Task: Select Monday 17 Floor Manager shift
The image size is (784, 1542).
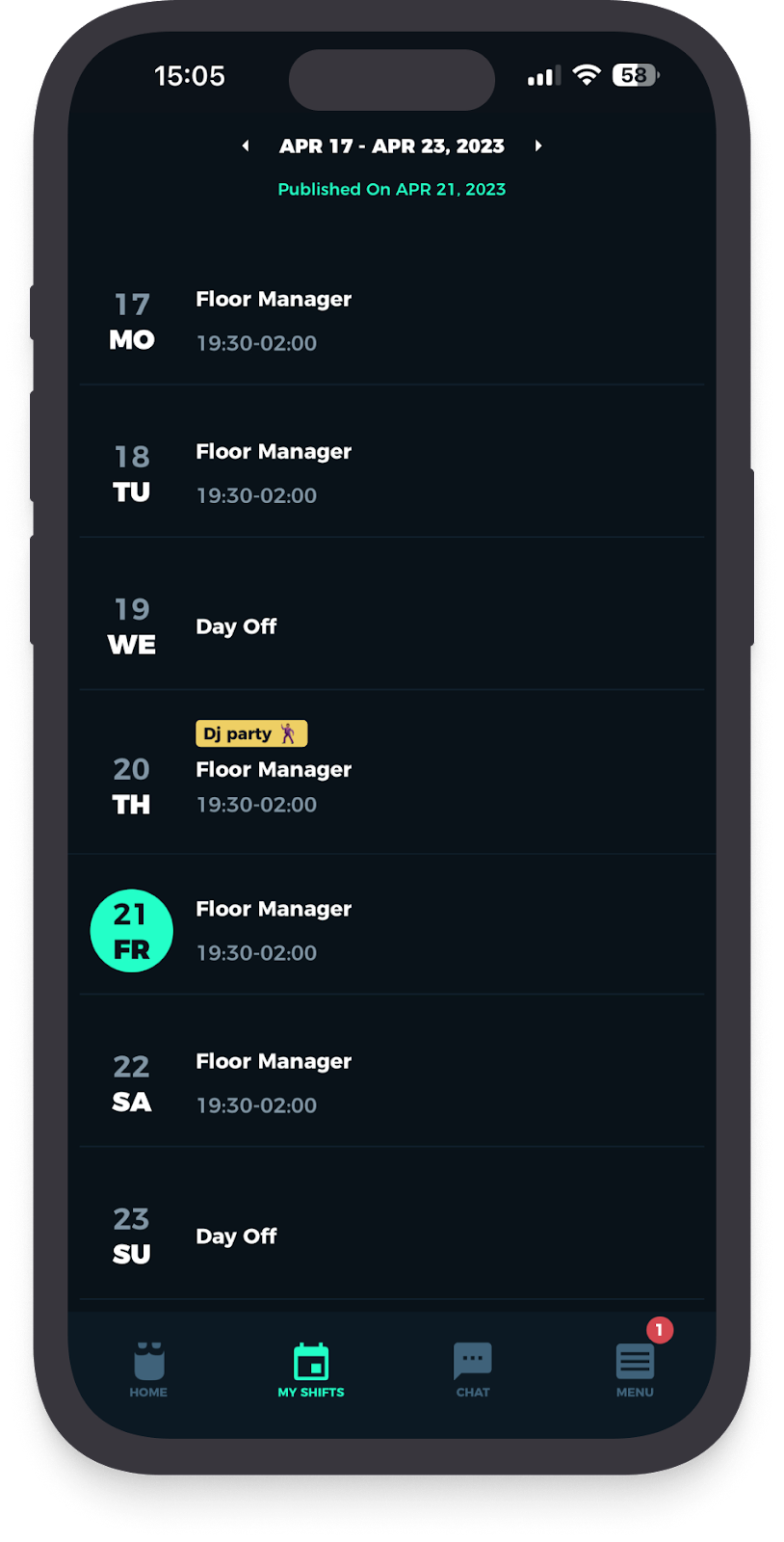Action: tap(274, 299)
